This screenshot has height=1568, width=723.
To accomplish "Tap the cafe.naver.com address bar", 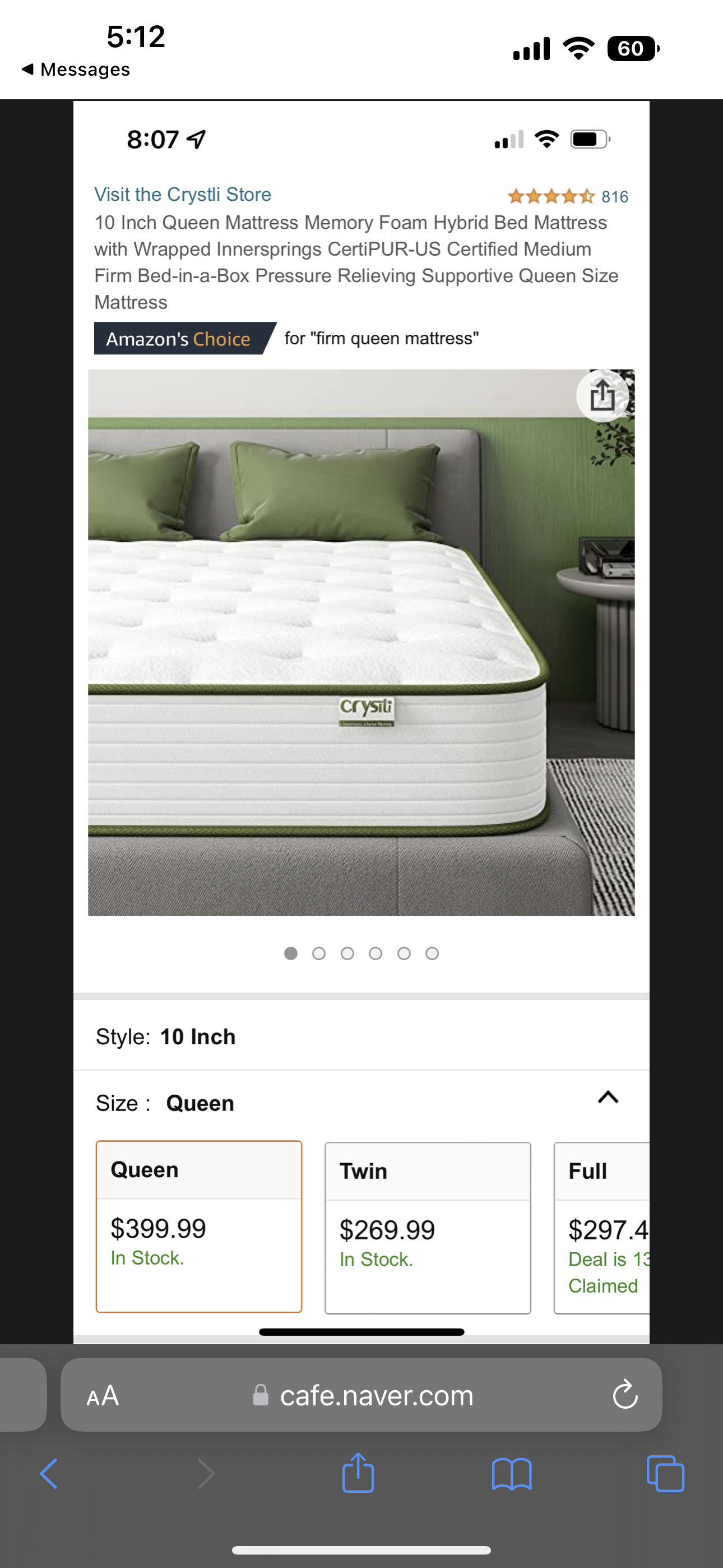I will 361,1395.
